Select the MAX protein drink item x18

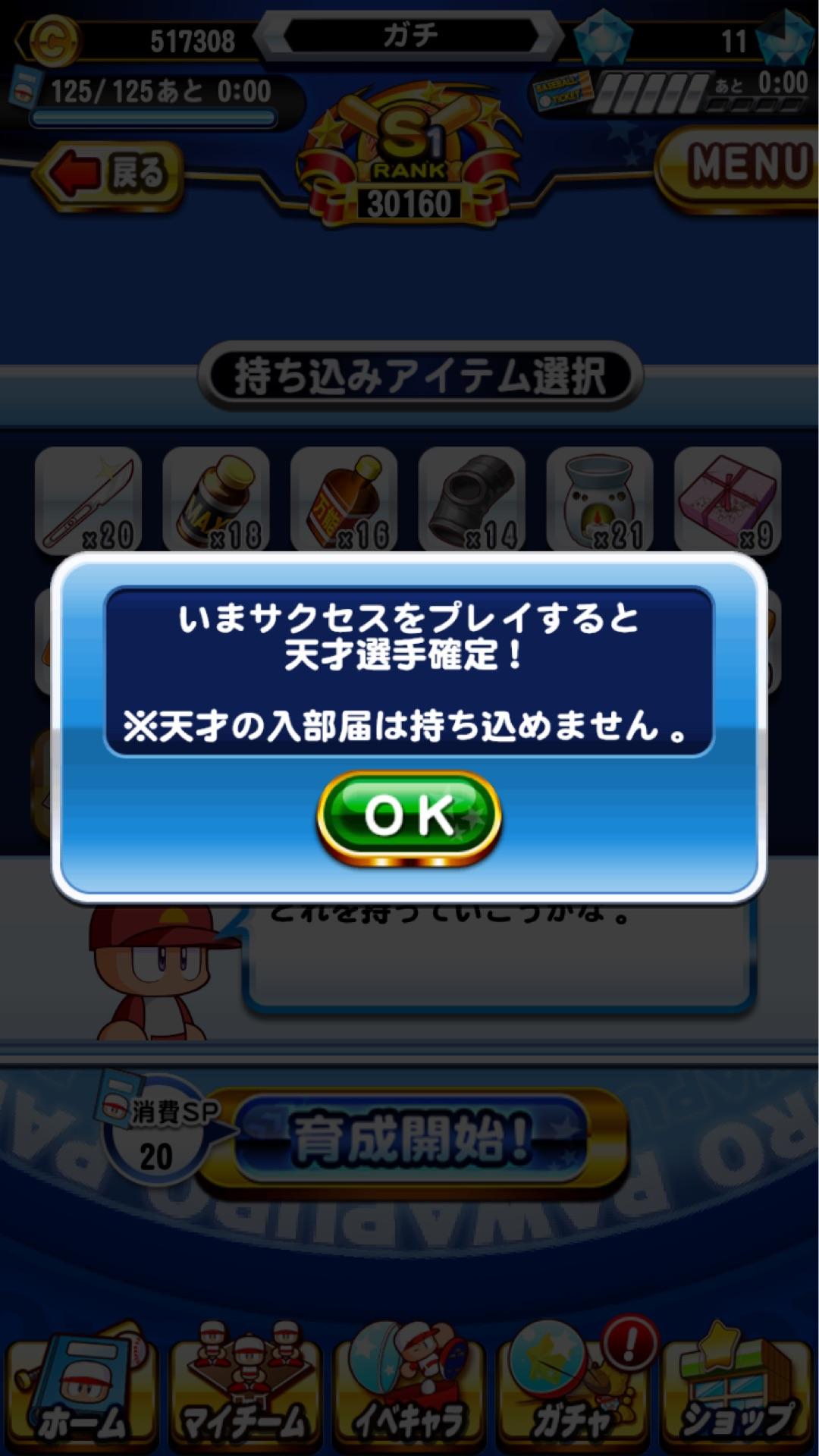click(218, 500)
